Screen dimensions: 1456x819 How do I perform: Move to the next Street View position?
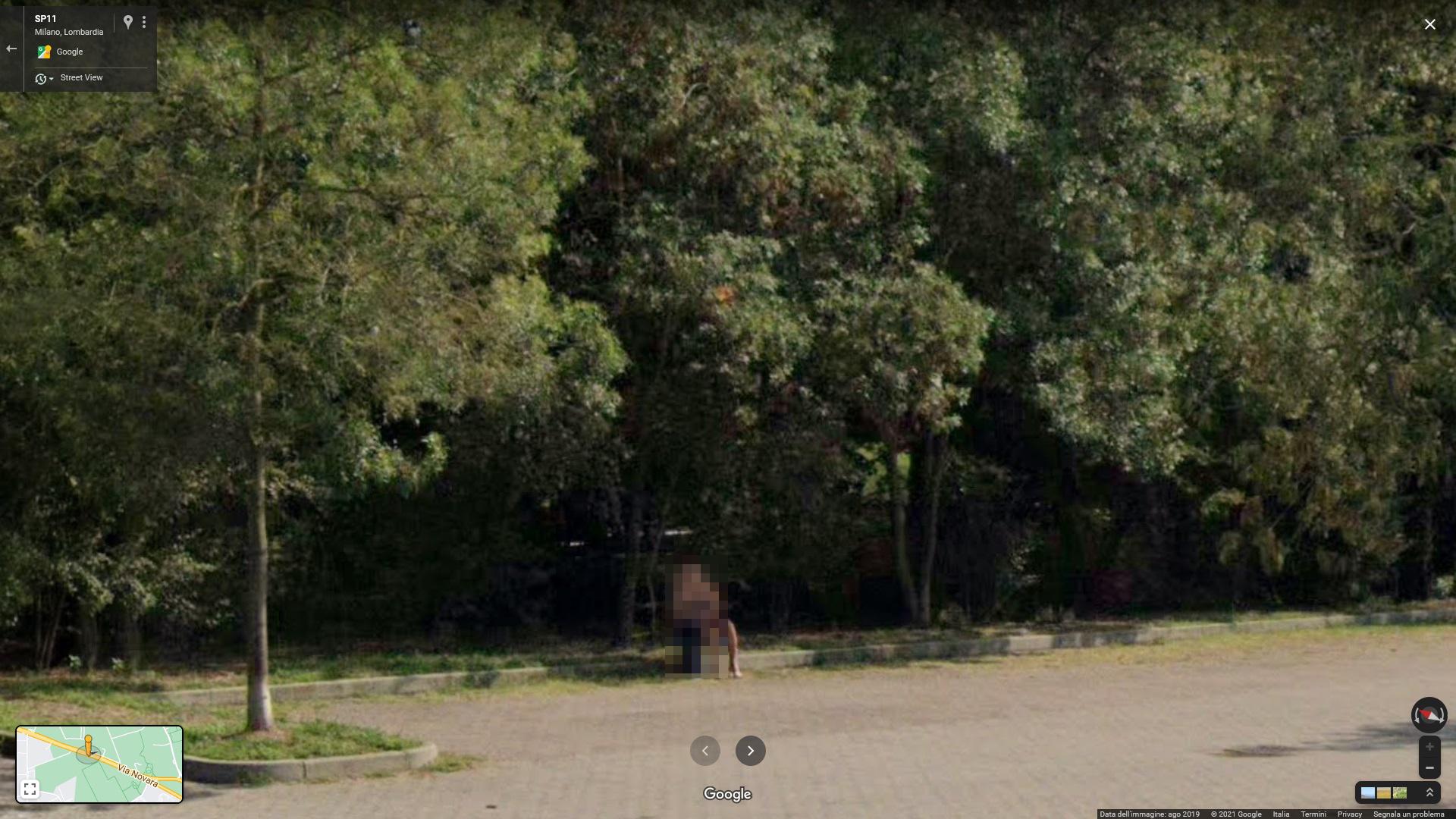pos(750,751)
